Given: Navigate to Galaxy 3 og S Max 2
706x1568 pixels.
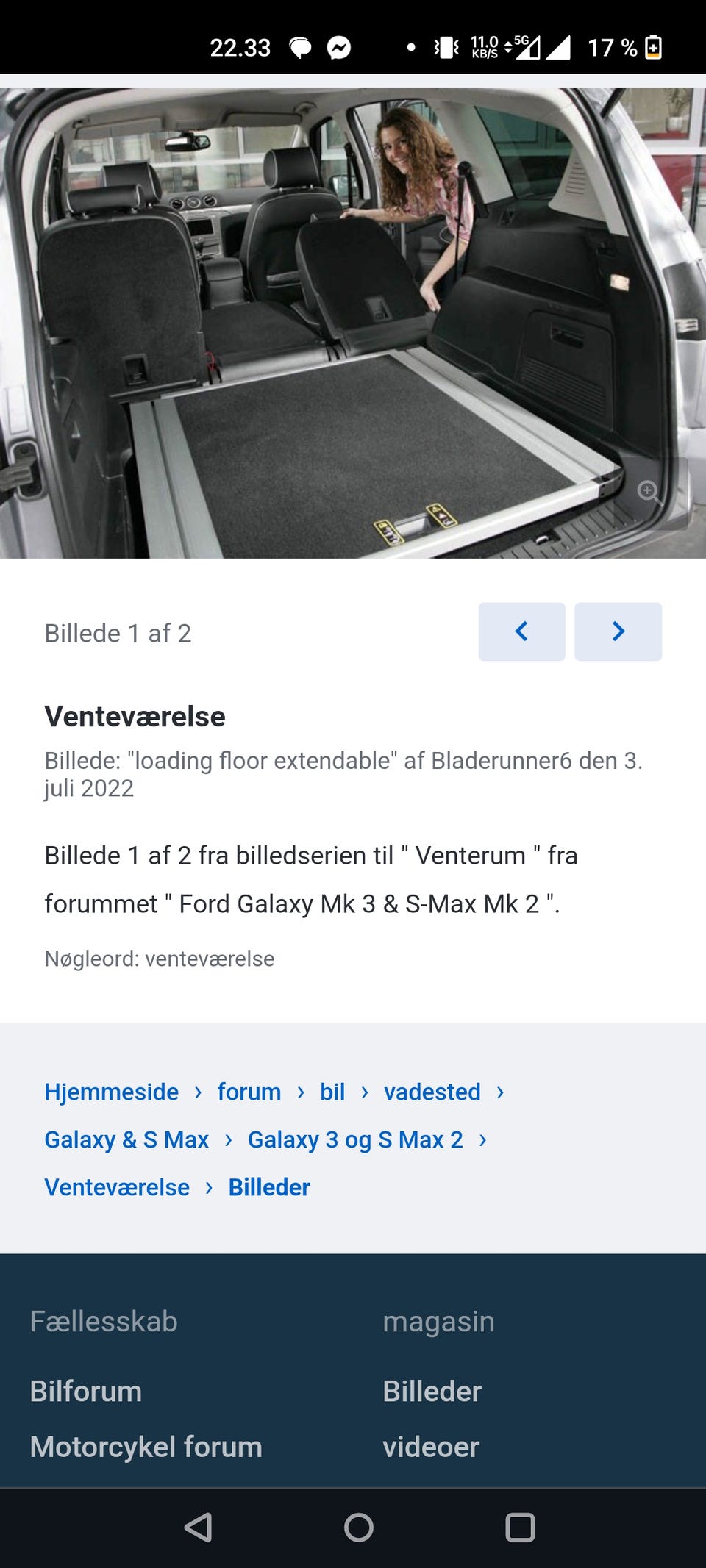Looking at the screenshot, I should [x=355, y=1139].
